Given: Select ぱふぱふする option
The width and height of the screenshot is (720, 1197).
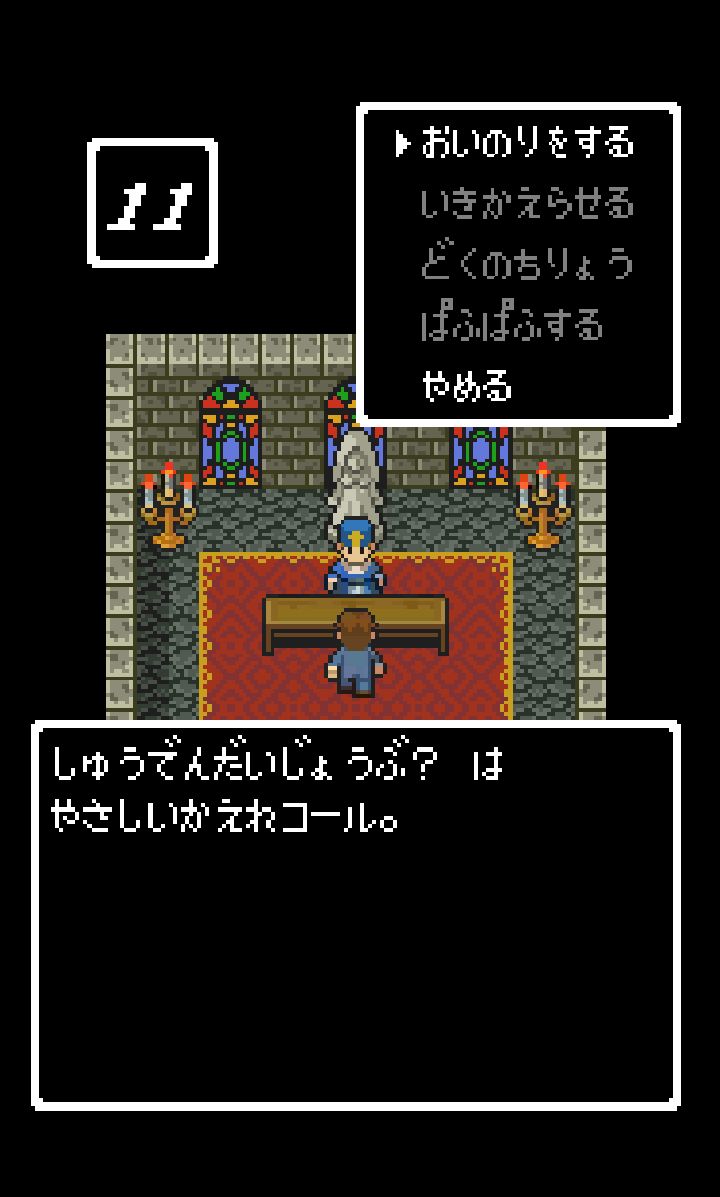Looking at the screenshot, I should tap(512, 326).
